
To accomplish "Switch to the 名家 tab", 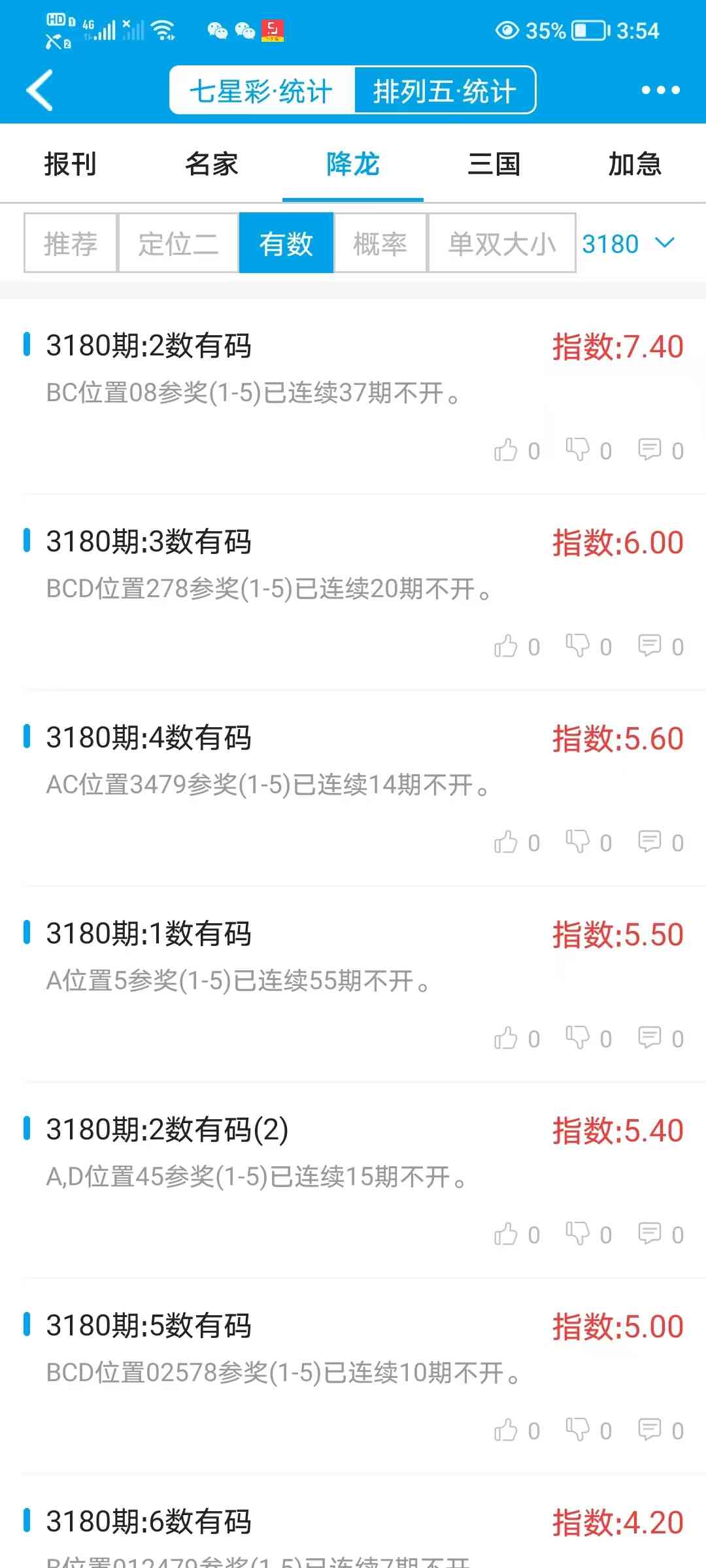I will tap(212, 164).
